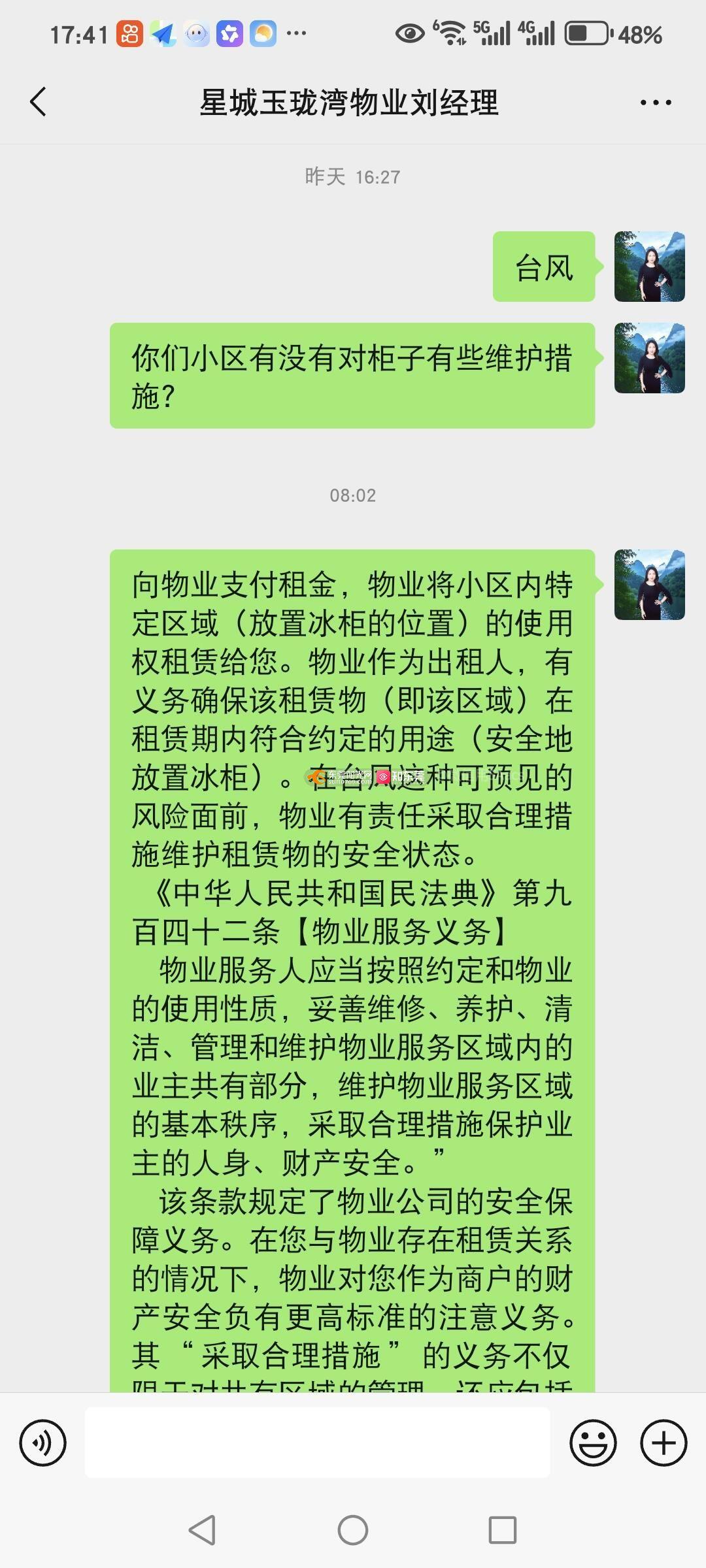
Task: Switch to voice message input
Action: tap(43, 1443)
